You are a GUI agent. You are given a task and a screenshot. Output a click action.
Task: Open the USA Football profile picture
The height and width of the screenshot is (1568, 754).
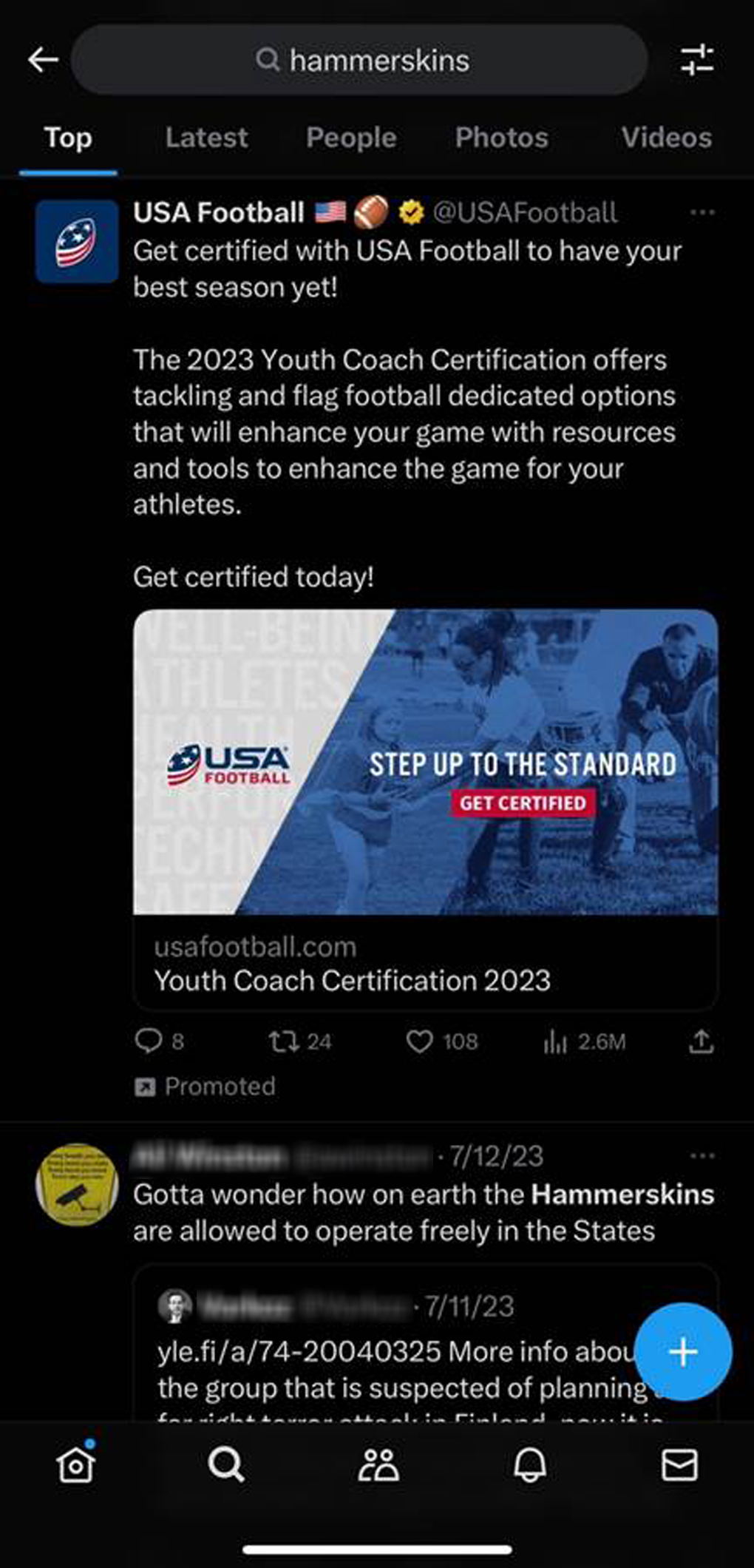[x=77, y=242]
